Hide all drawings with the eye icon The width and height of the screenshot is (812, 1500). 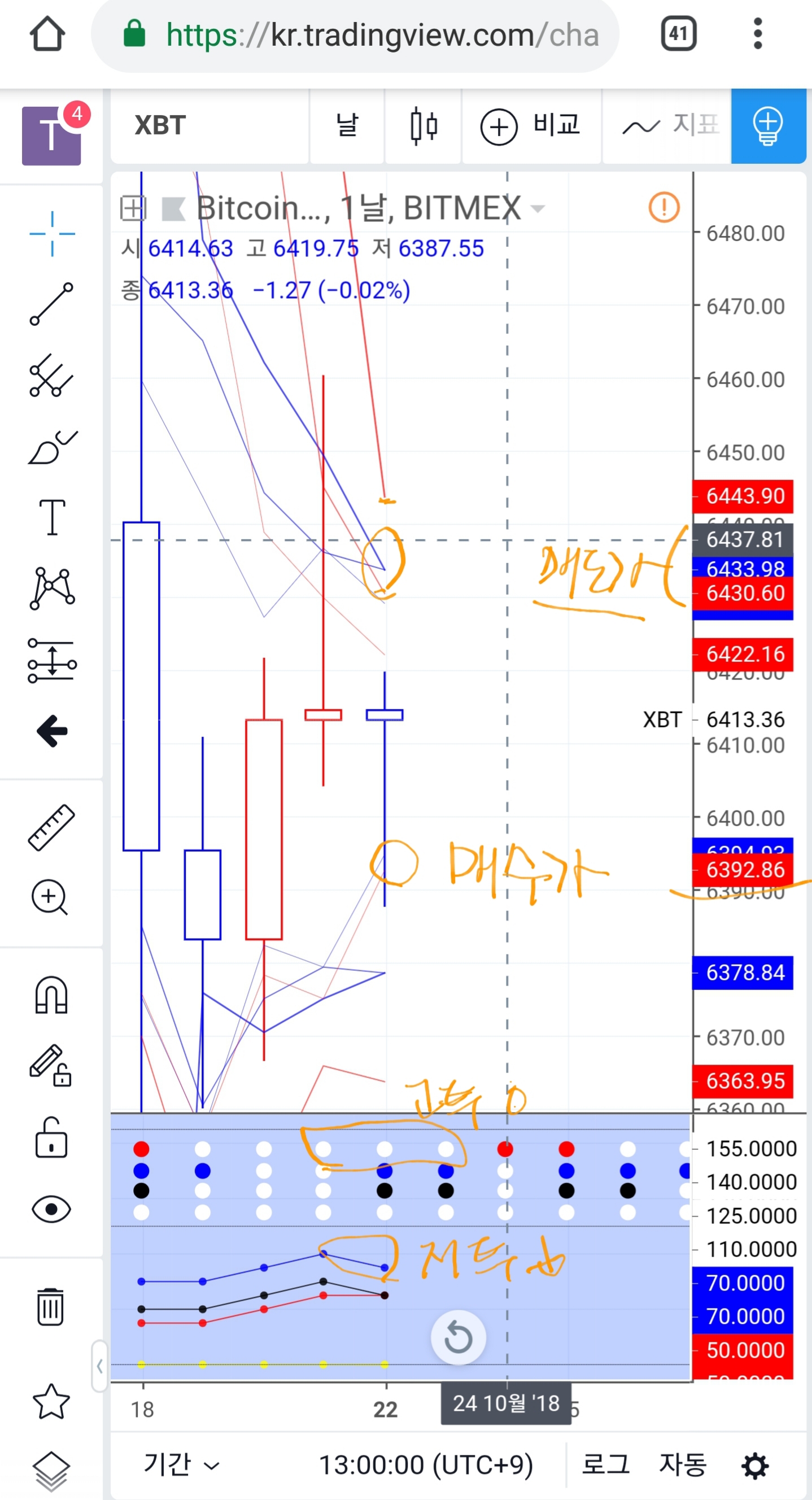tap(52, 1209)
